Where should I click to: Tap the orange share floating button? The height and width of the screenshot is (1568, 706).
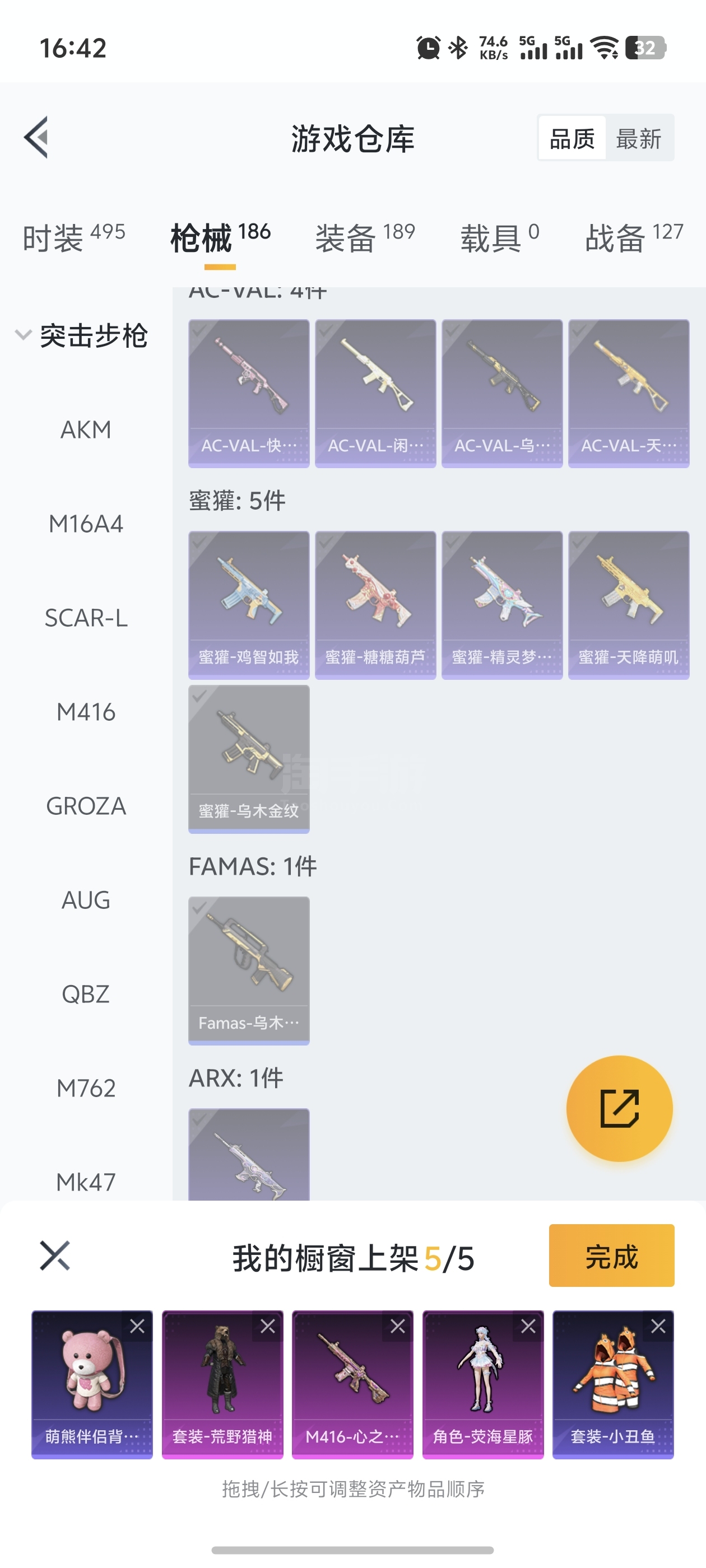[x=620, y=1108]
